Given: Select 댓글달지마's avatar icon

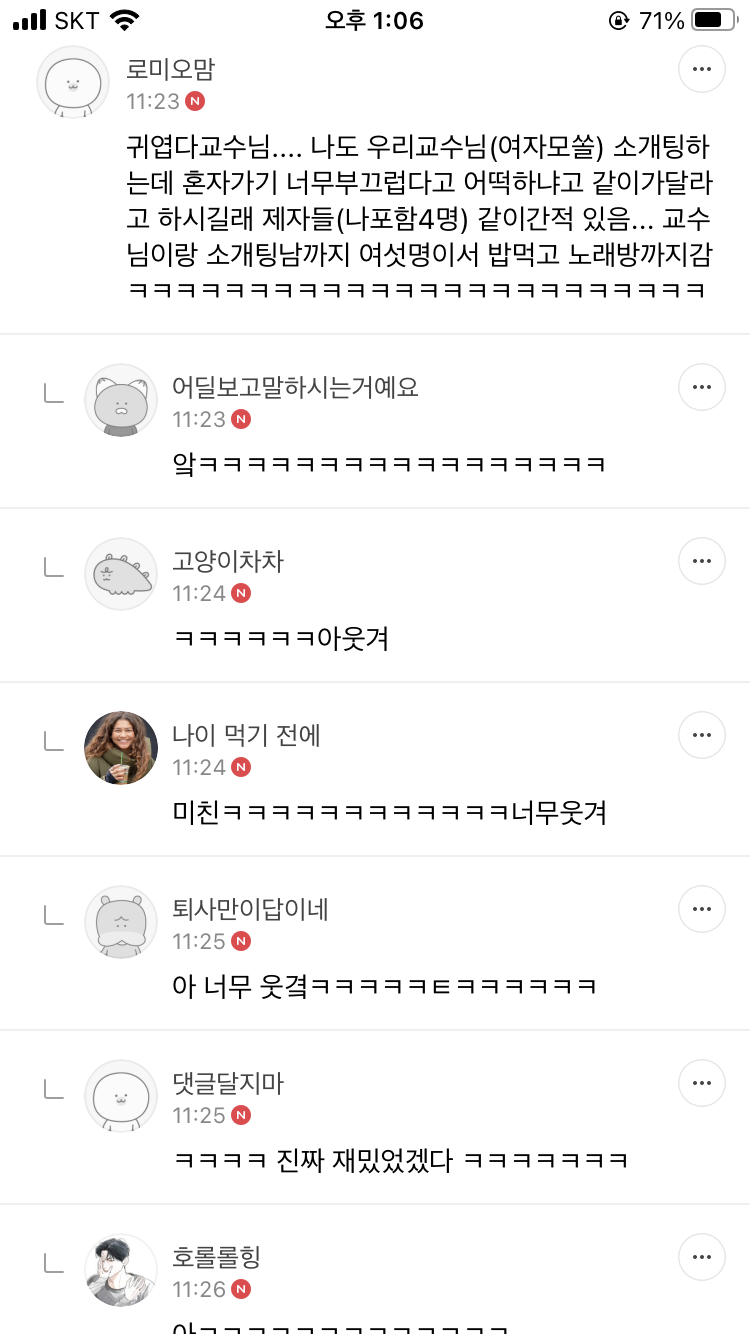Looking at the screenshot, I should pos(120,1096).
